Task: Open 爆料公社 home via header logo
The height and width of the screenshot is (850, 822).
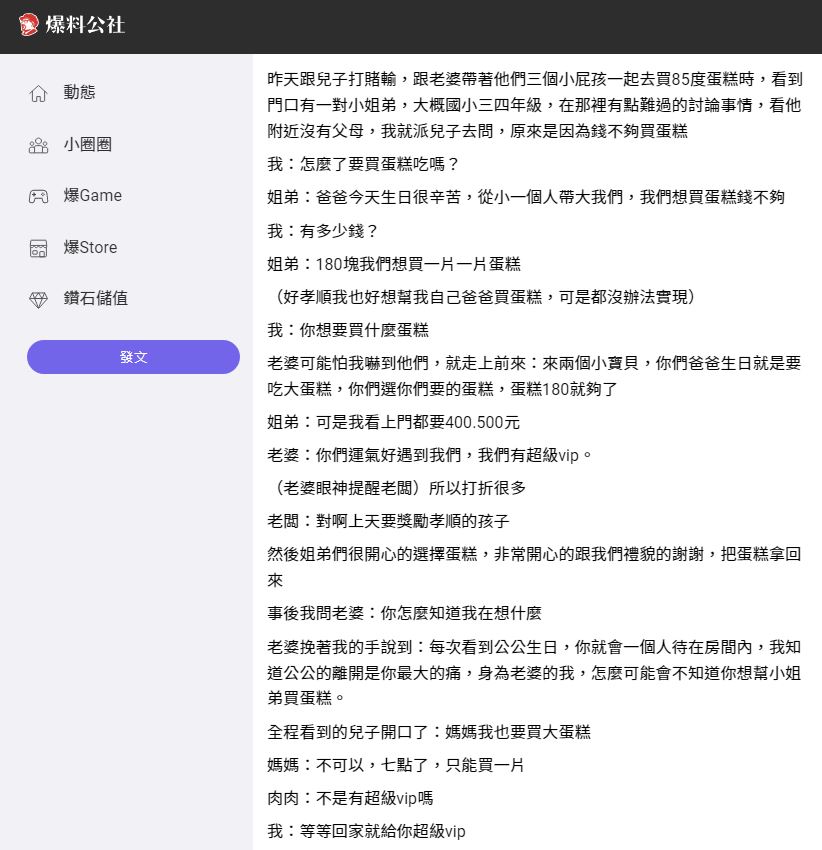Action: (x=71, y=25)
